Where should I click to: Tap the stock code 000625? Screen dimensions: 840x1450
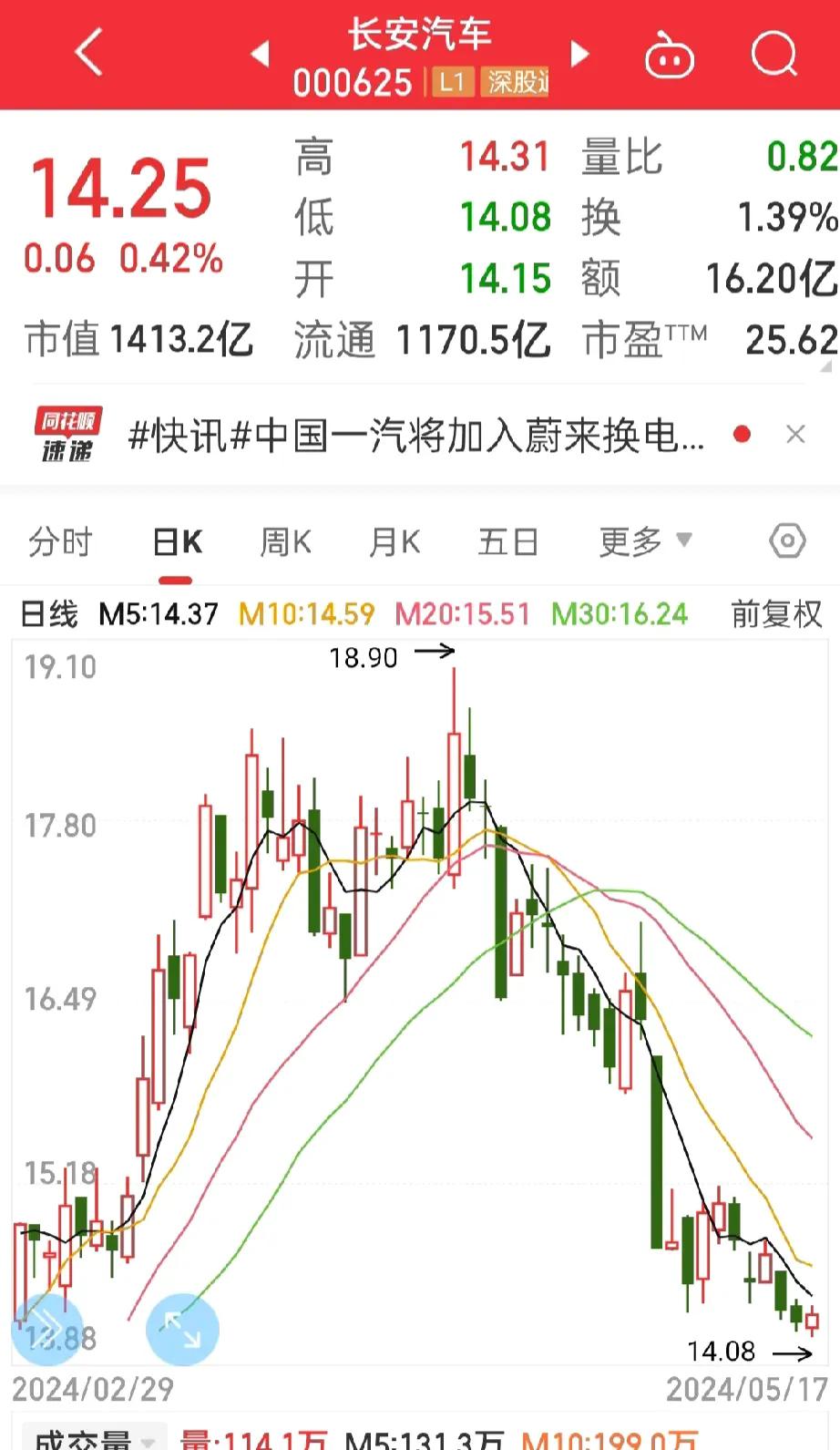353,84
